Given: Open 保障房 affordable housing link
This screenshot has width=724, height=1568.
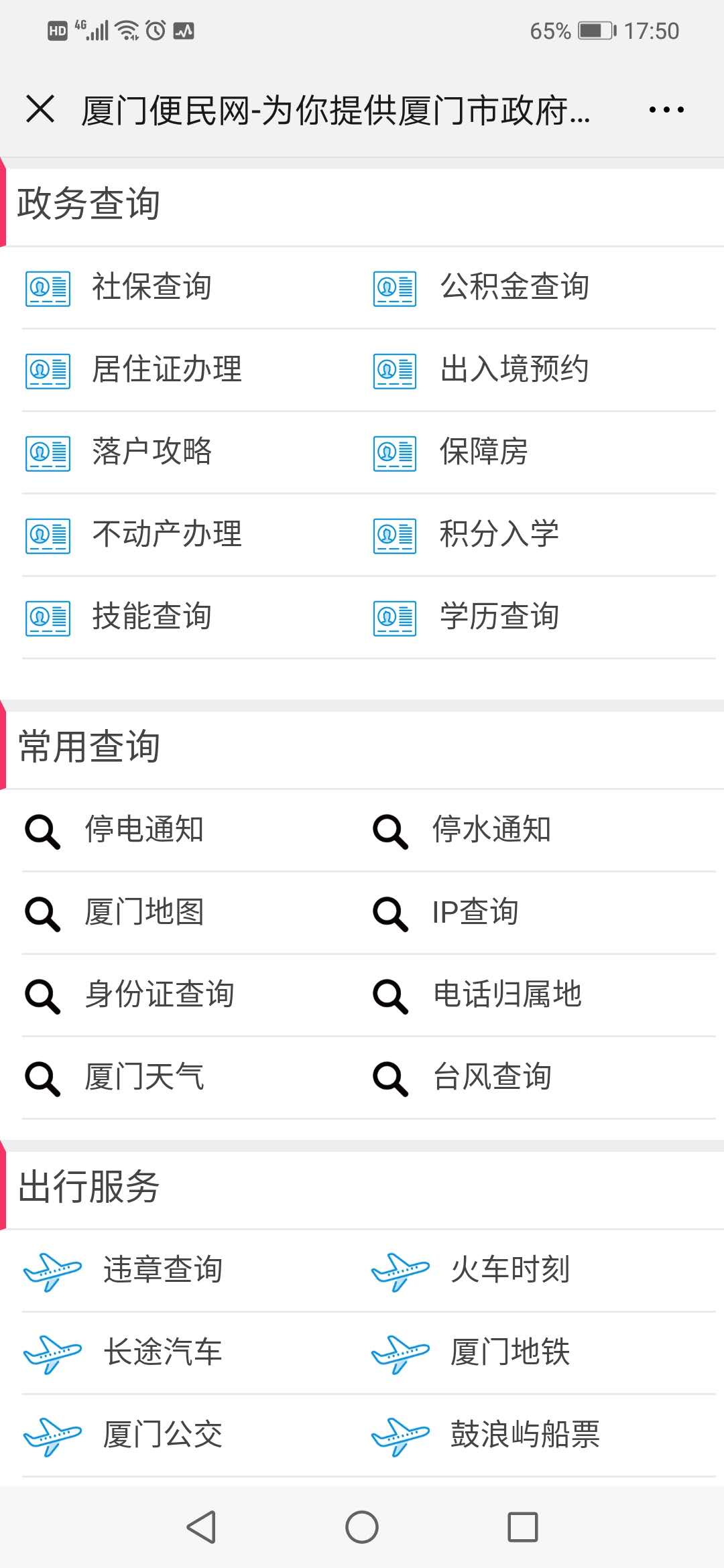Looking at the screenshot, I should [483, 452].
